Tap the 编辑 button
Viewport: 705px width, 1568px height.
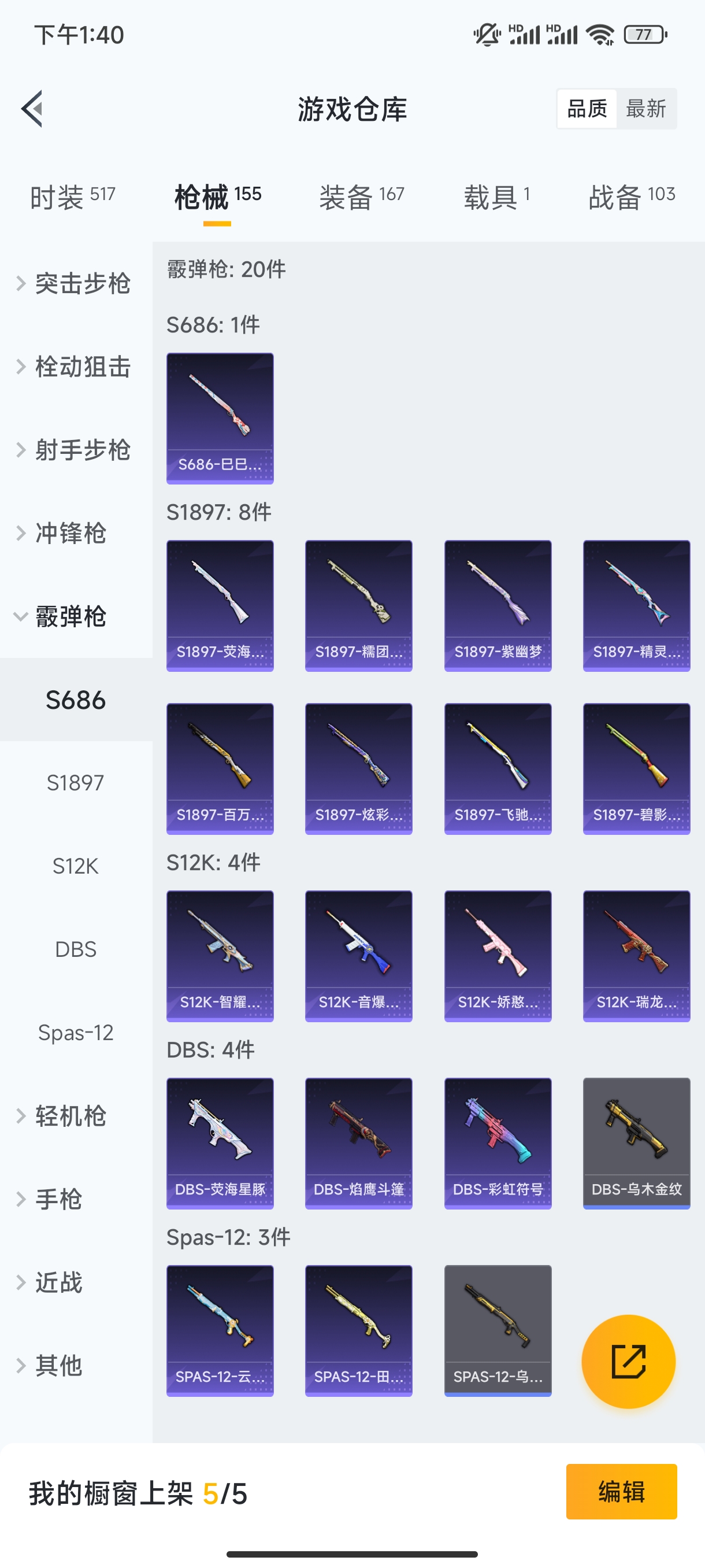(x=621, y=1492)
